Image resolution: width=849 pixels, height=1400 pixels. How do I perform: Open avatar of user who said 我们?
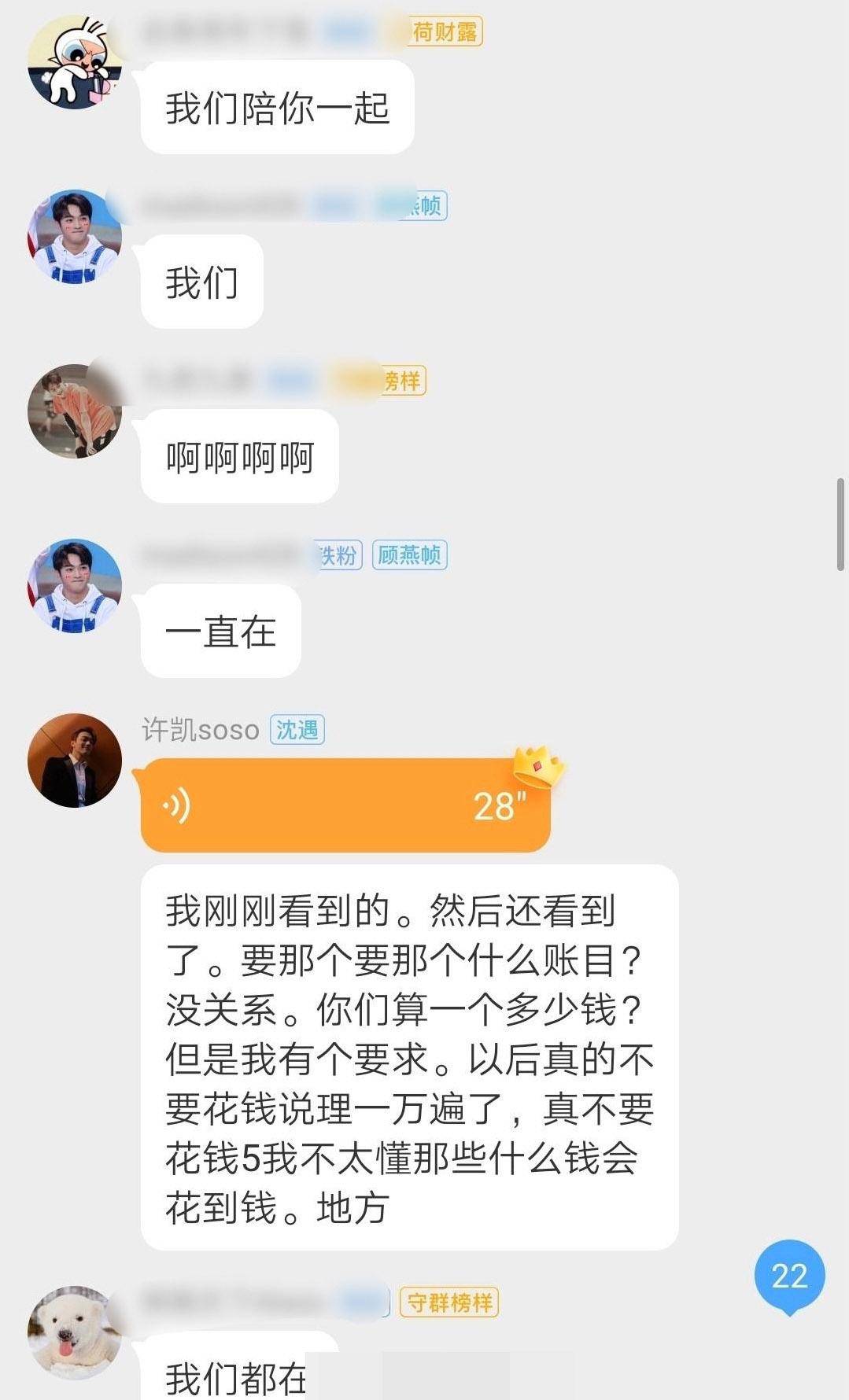pyautogui.click(x=75, y=237)
